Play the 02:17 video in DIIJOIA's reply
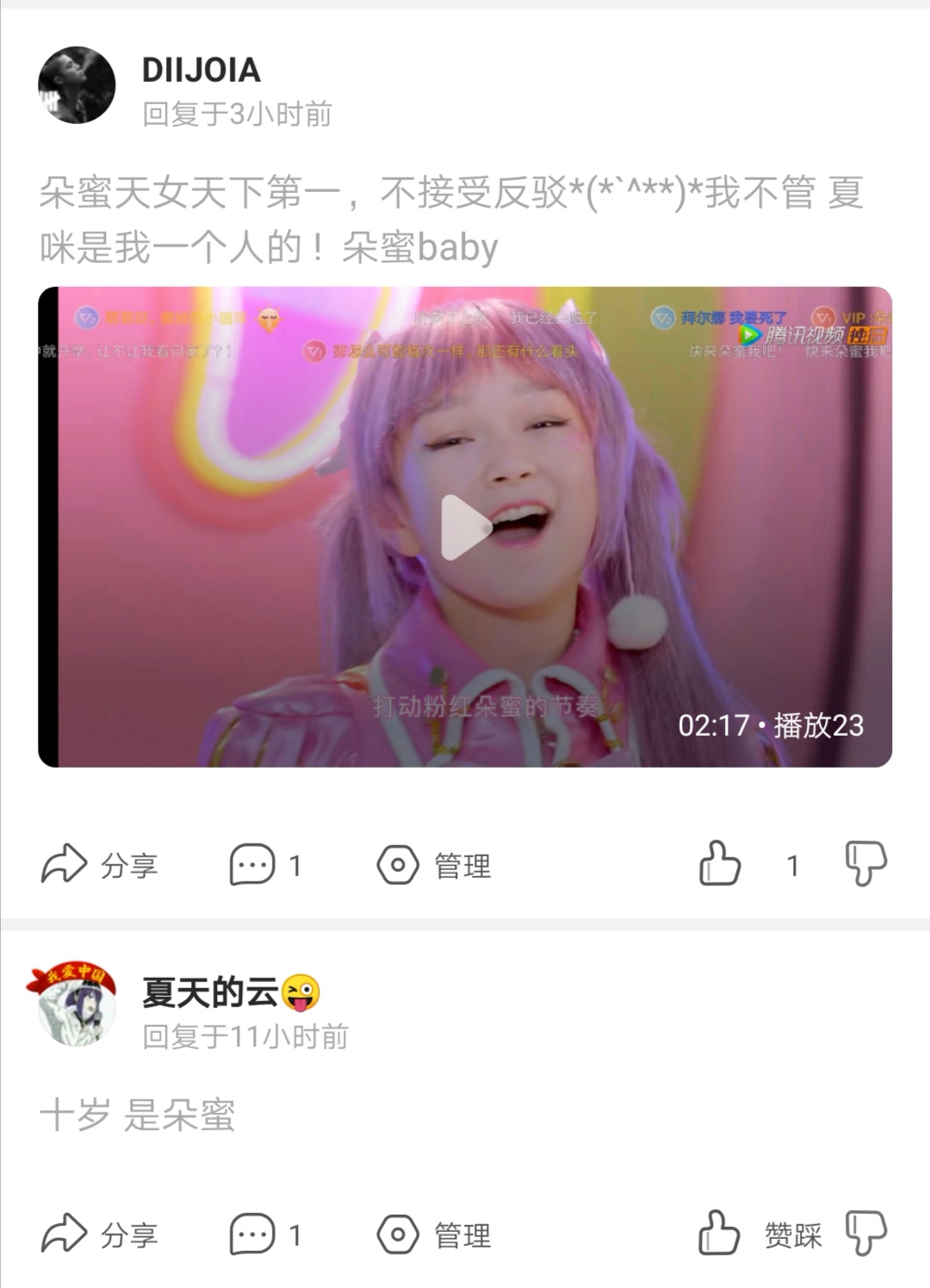 pos(465,526)
